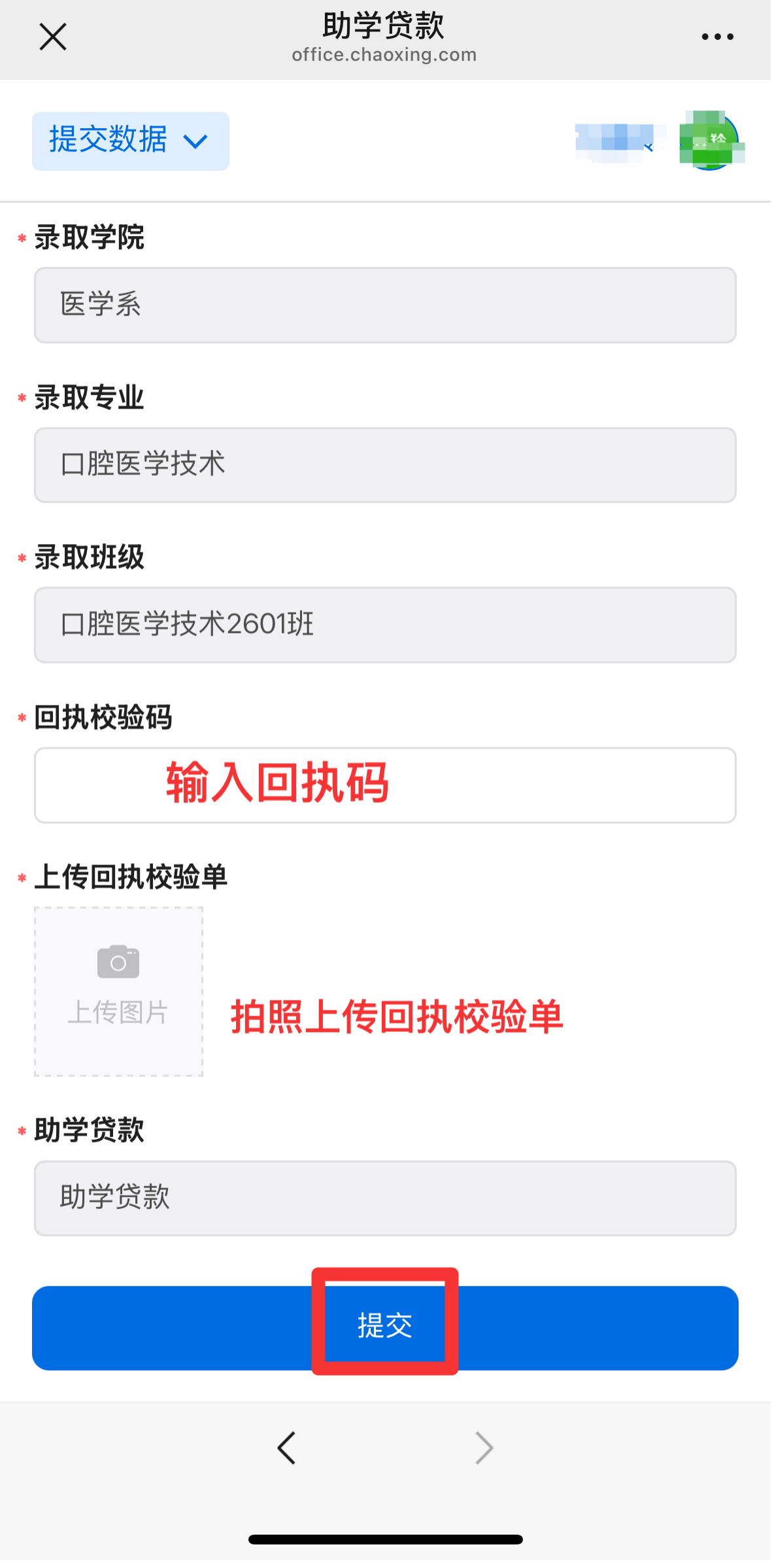Tap the 录取专业 field

click(385, 465)
